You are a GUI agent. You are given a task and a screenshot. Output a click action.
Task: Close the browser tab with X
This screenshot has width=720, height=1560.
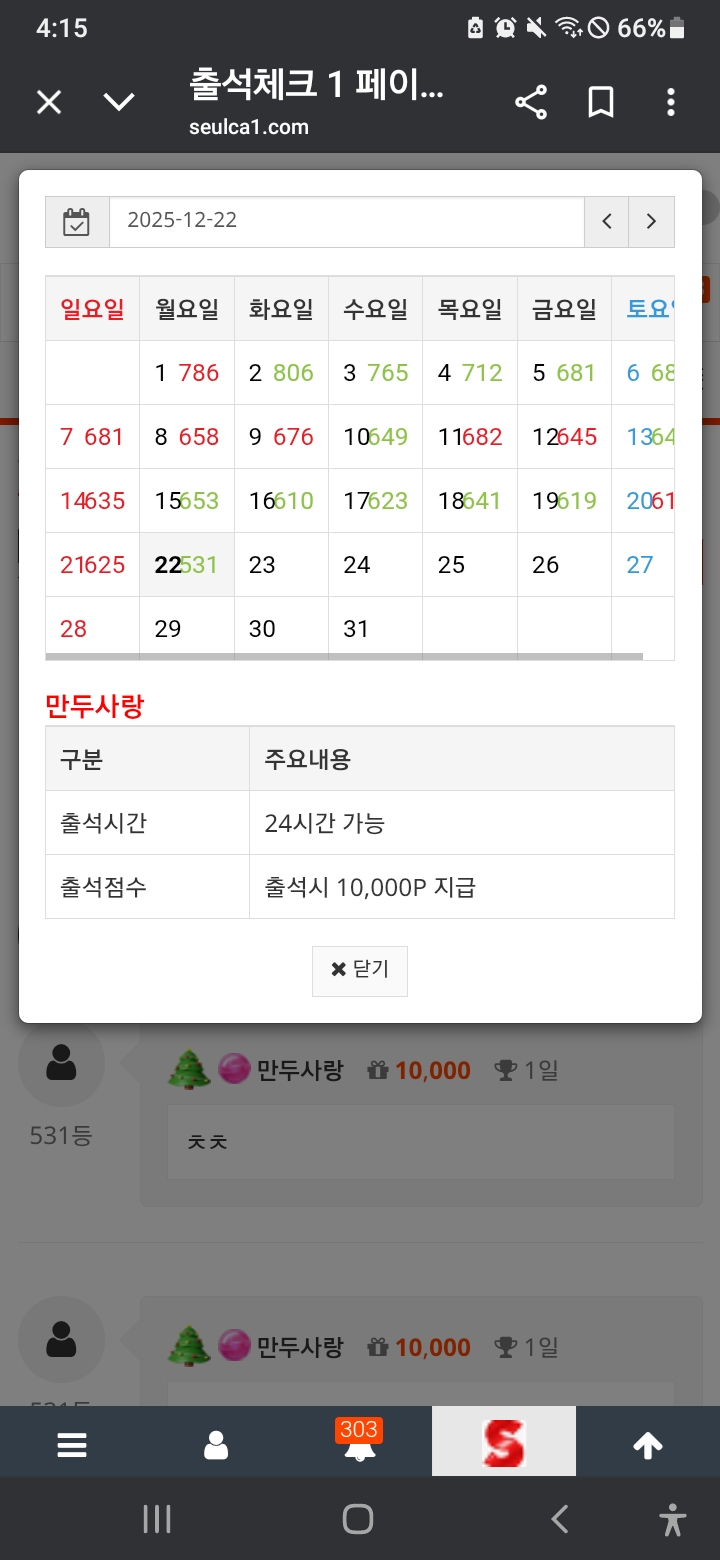click(x=49, y=102)
